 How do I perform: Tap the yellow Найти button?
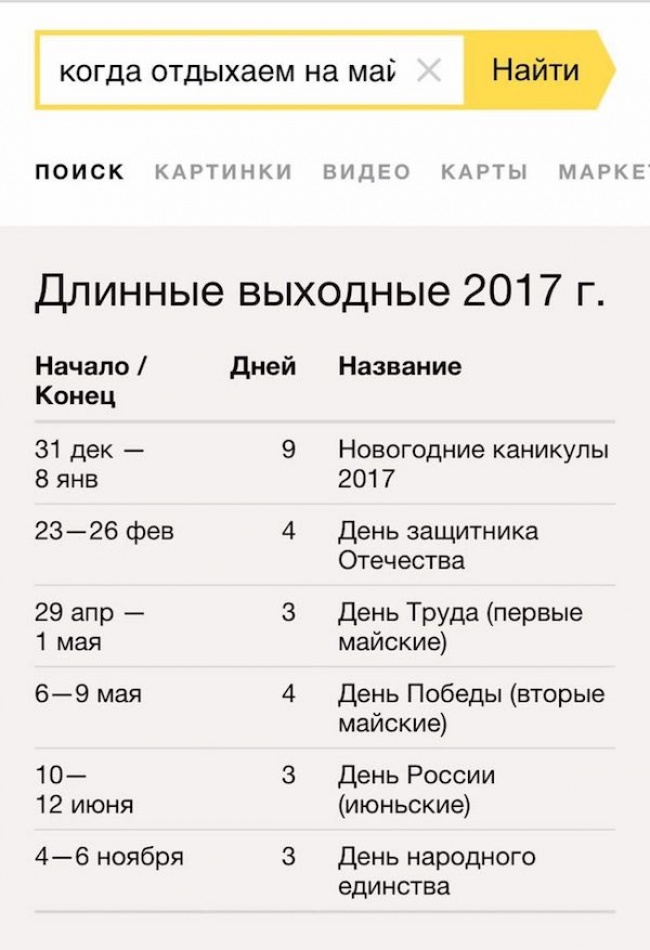(x=536, y=71)
